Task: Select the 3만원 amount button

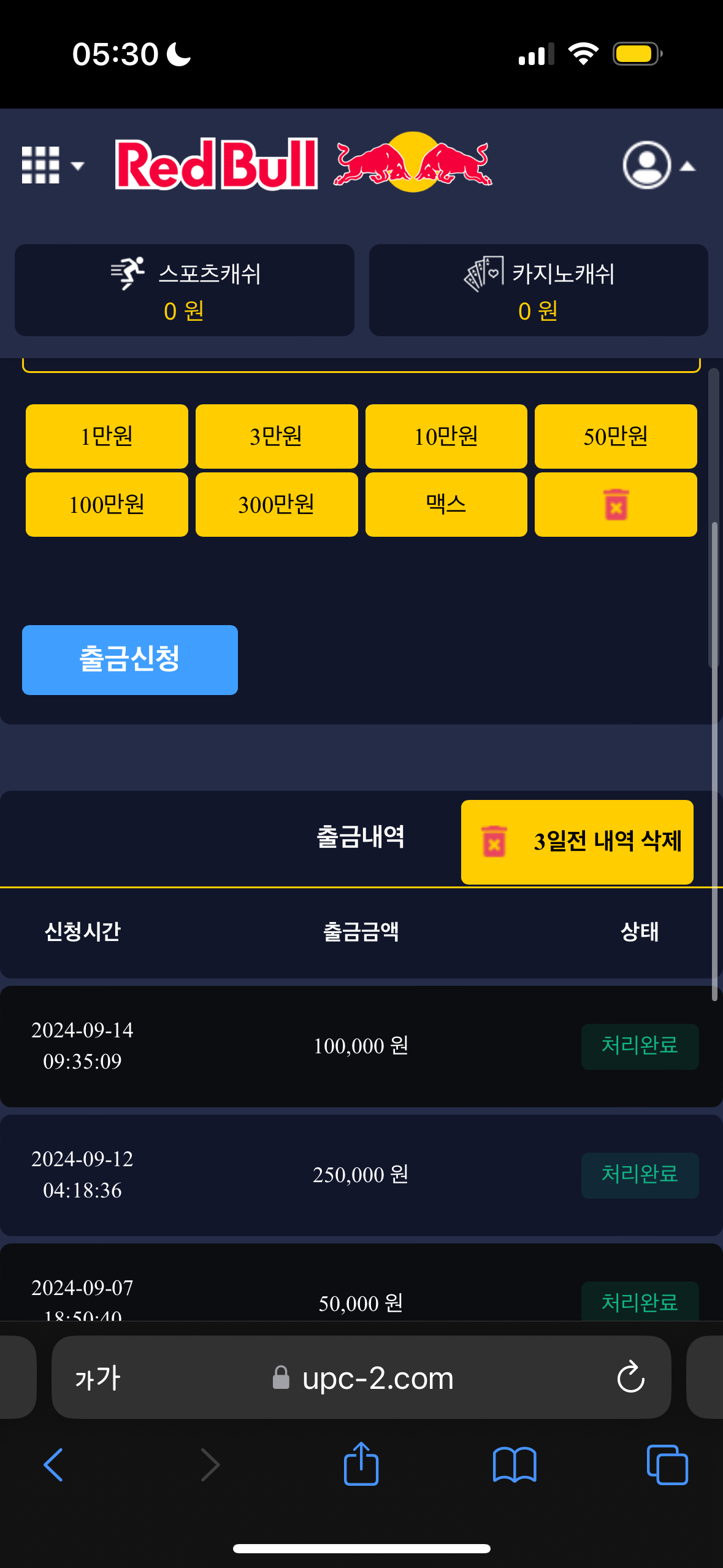Action: pos(277,437)
